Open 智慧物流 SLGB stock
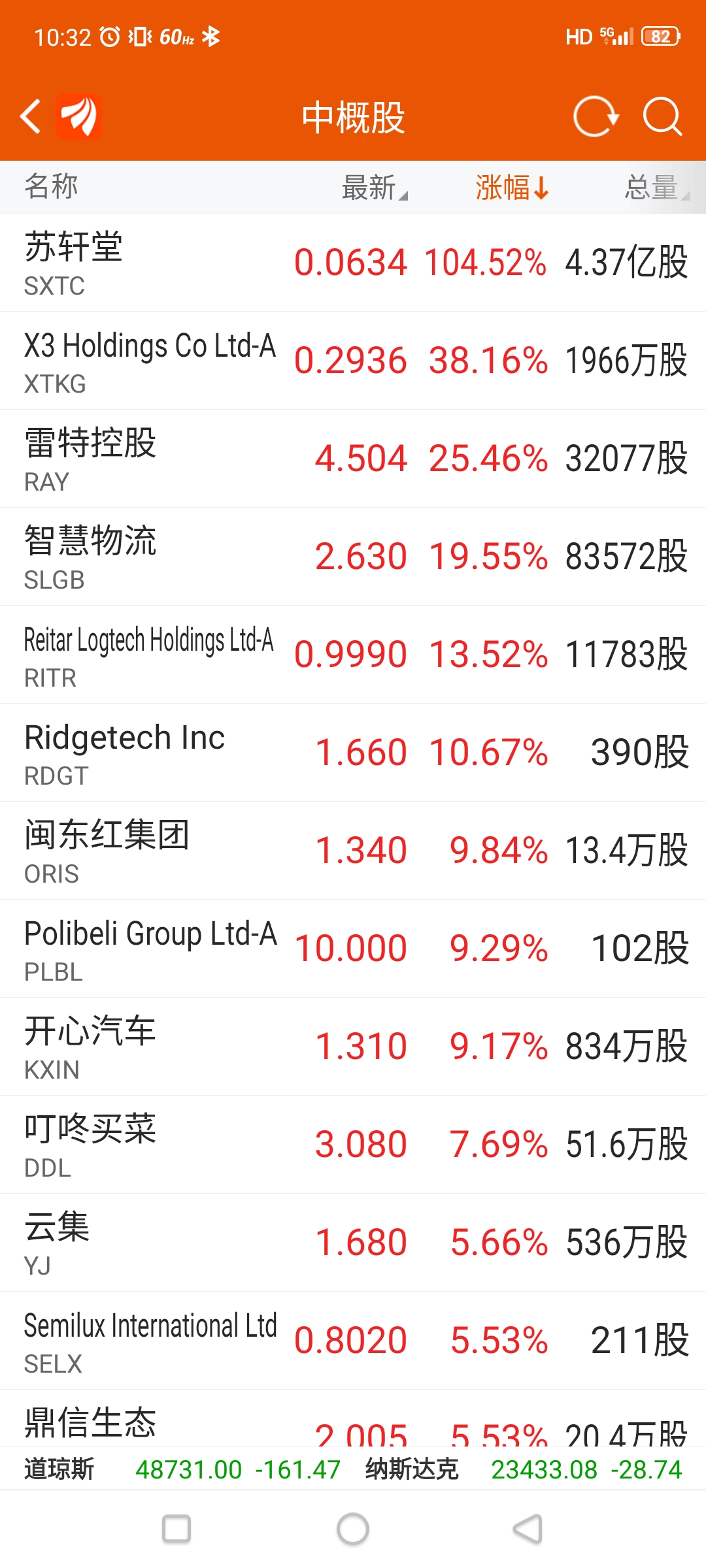This screenshot has height=1568, width=706. point(353,557)
